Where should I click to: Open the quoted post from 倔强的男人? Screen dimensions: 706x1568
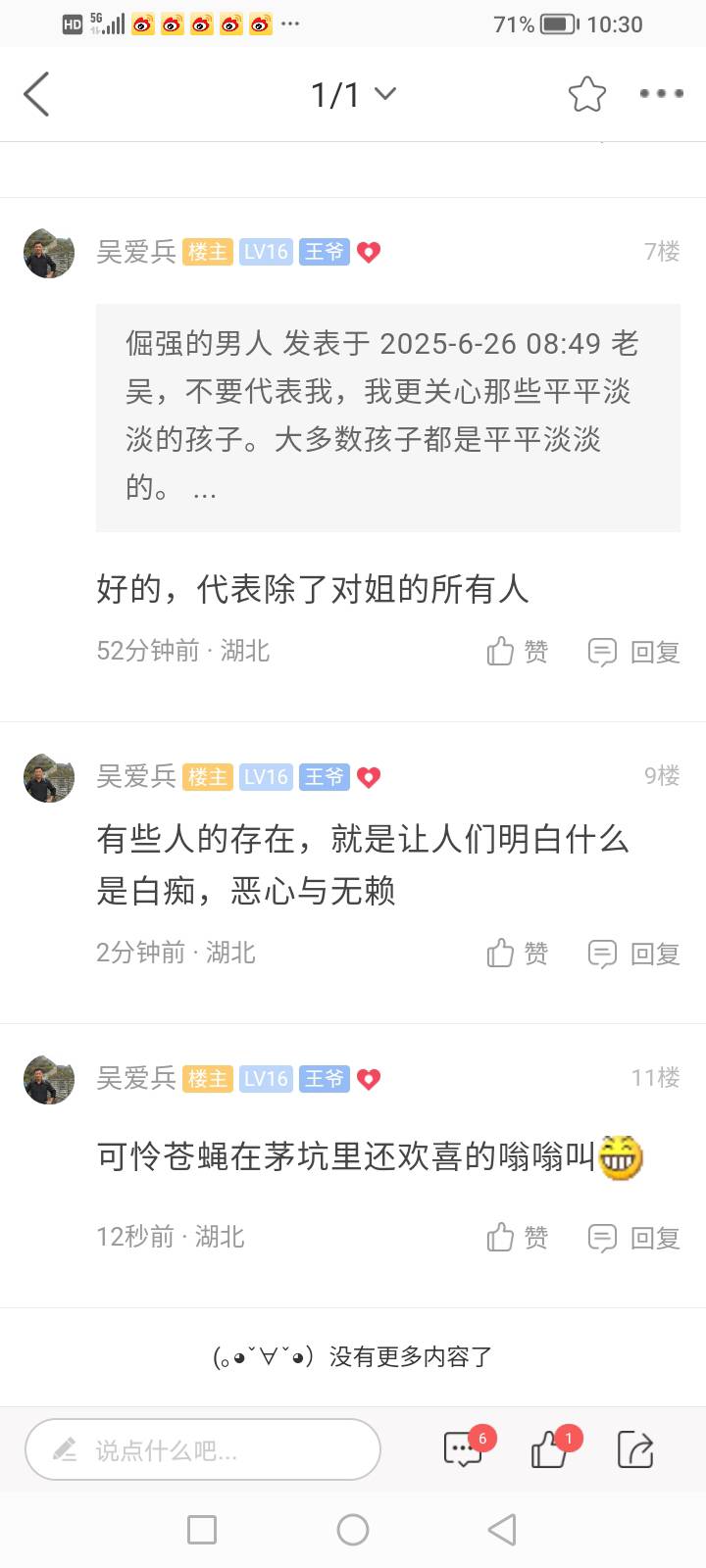pyautogui.click(x=387, y=416)
